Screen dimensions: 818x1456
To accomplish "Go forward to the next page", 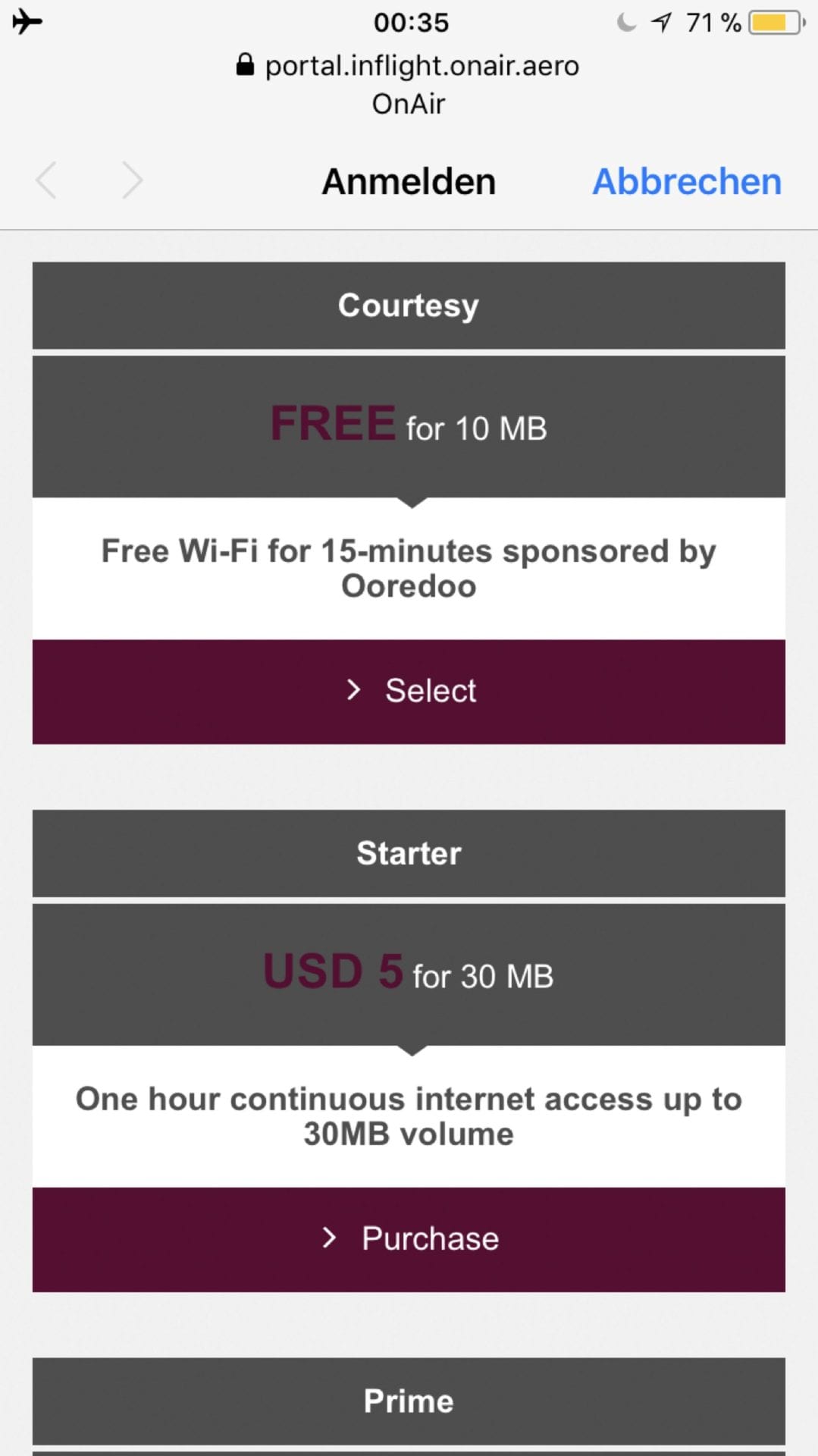I will pyautogui.click(x=132, y=180).
